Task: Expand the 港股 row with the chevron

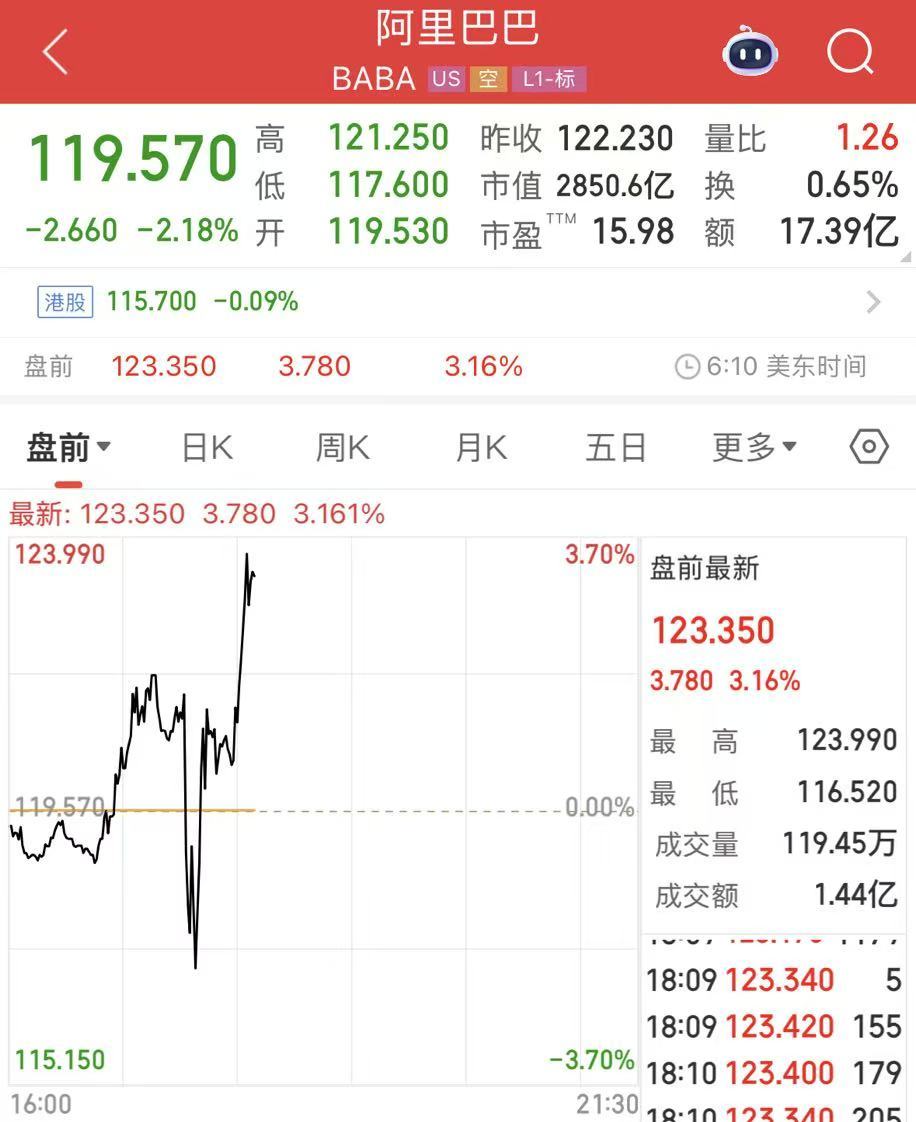Action: (873, 300)
